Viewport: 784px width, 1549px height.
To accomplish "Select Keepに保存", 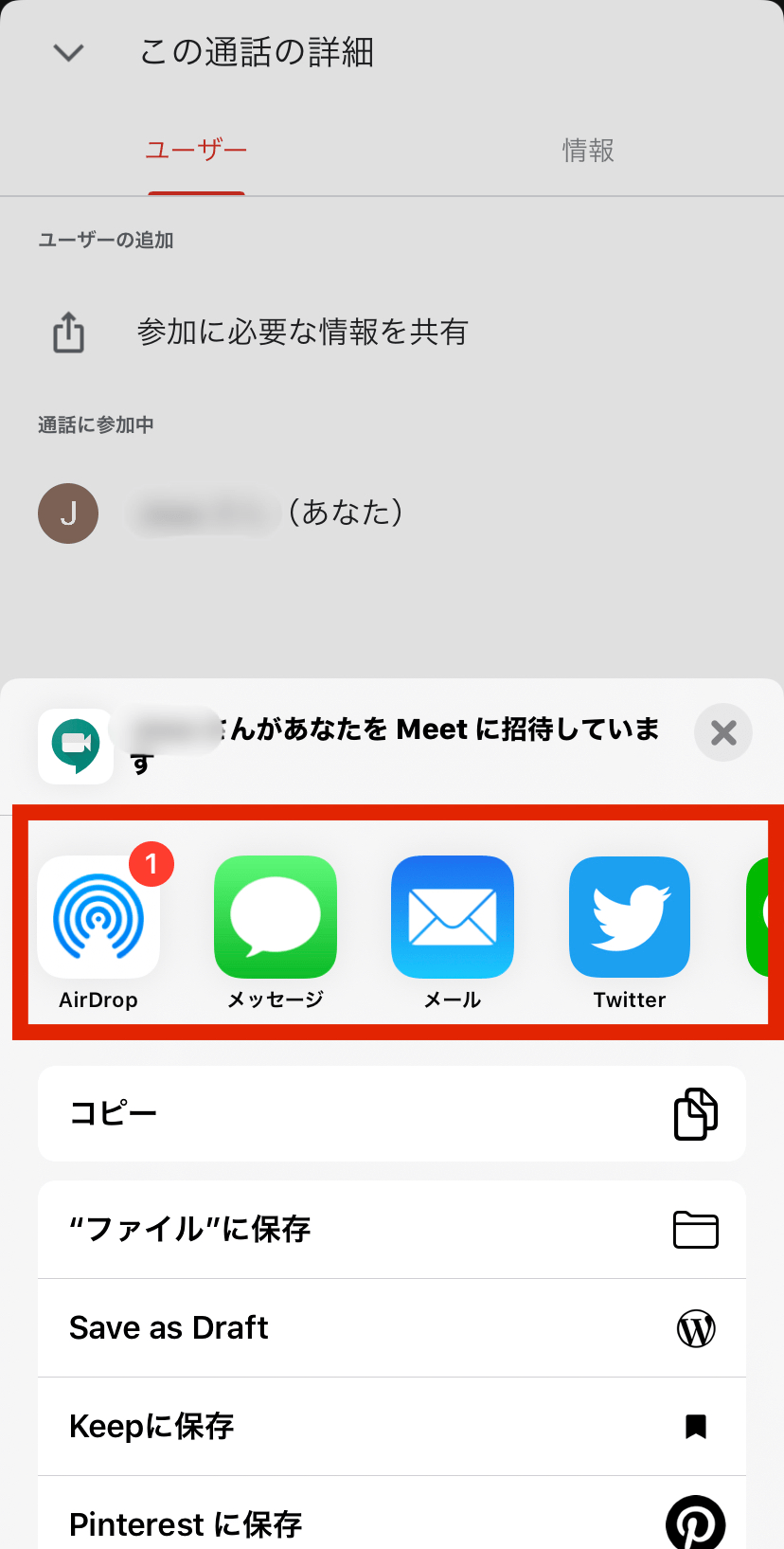I will point(392,1427).
